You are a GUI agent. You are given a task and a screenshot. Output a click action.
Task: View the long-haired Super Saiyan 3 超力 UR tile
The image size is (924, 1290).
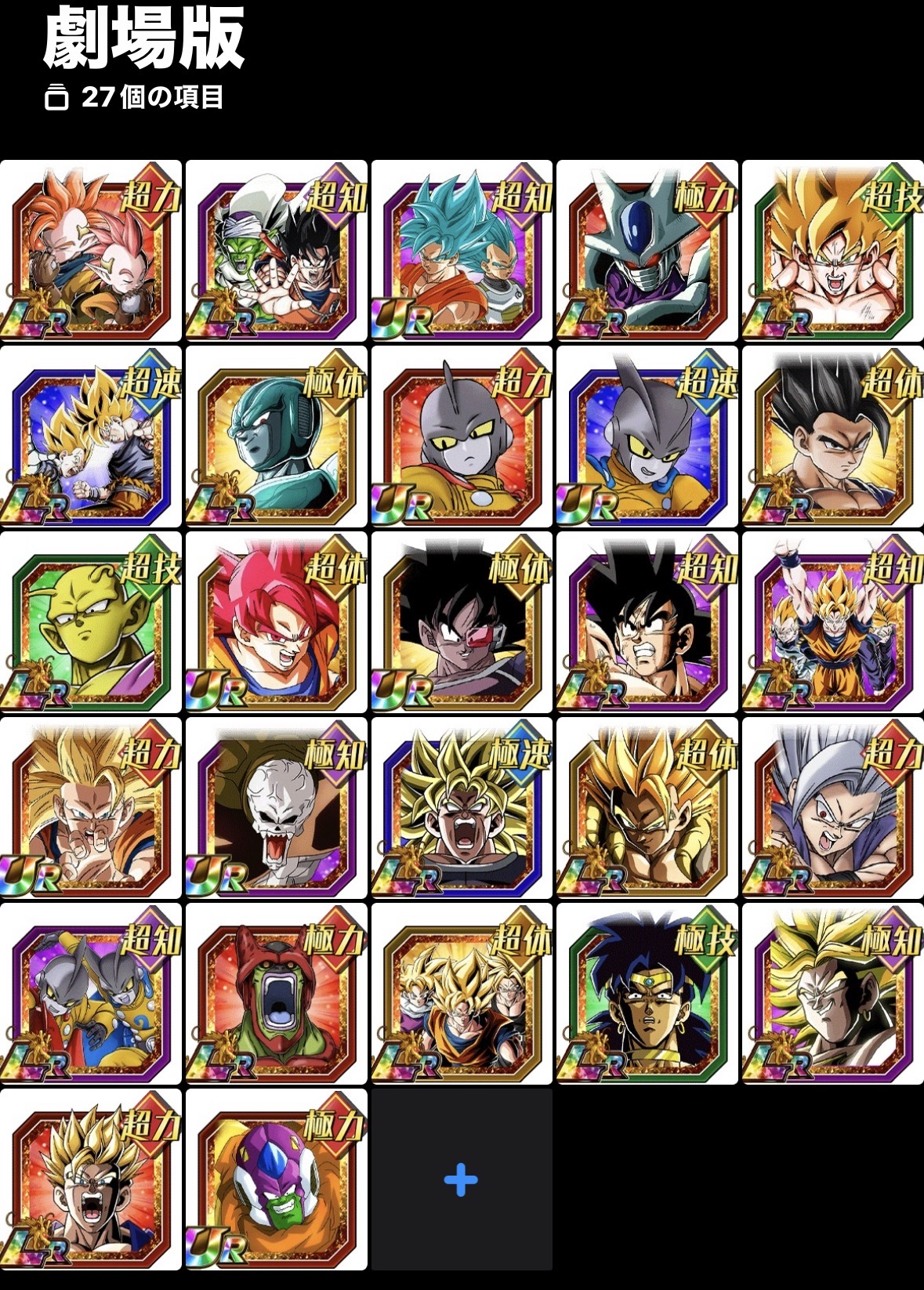(x=90, y=808)
